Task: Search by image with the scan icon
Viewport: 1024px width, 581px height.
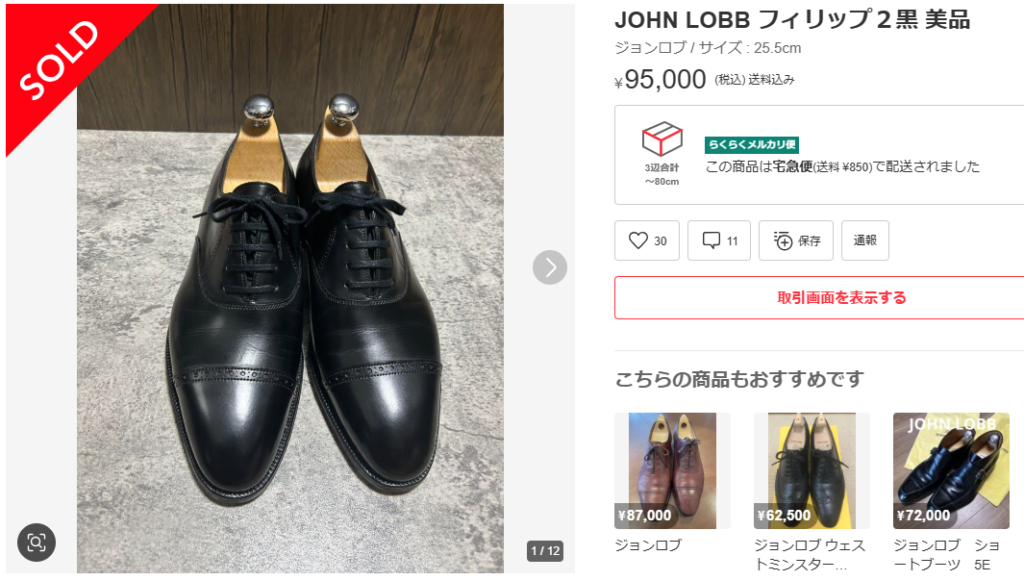Action: (x=37, y=542)
